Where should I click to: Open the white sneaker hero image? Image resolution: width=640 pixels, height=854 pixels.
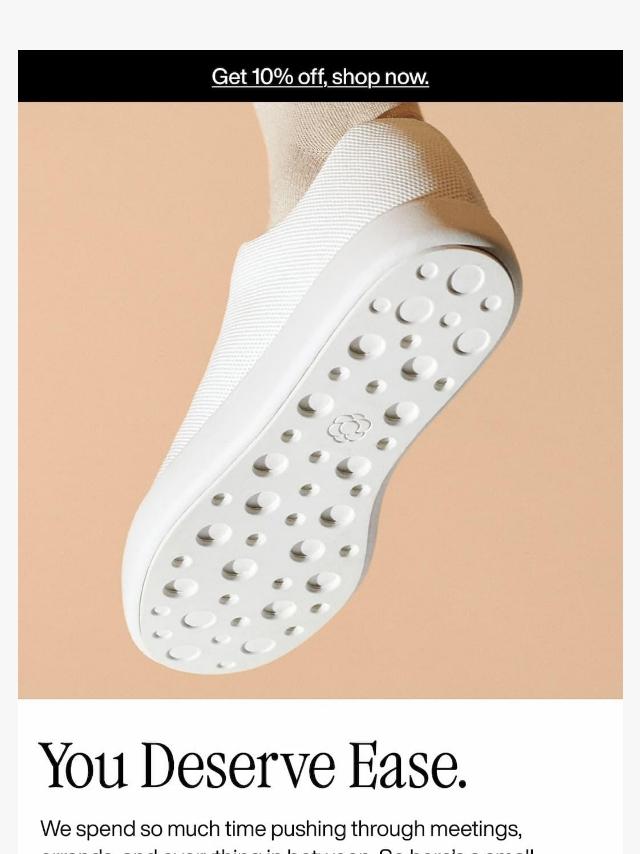click(x=320, y=400)
